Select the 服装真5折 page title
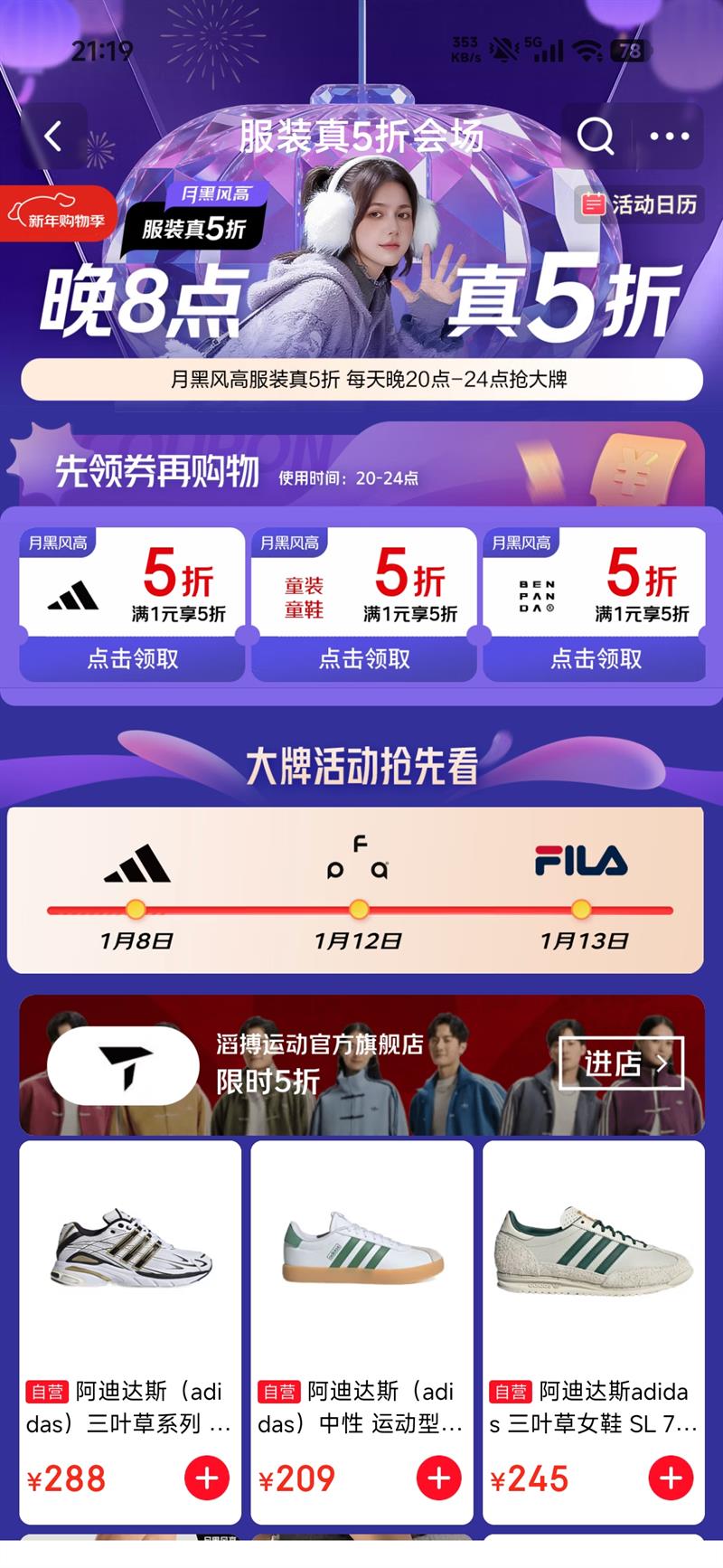723x1568 pixels. tap(361, 137)
